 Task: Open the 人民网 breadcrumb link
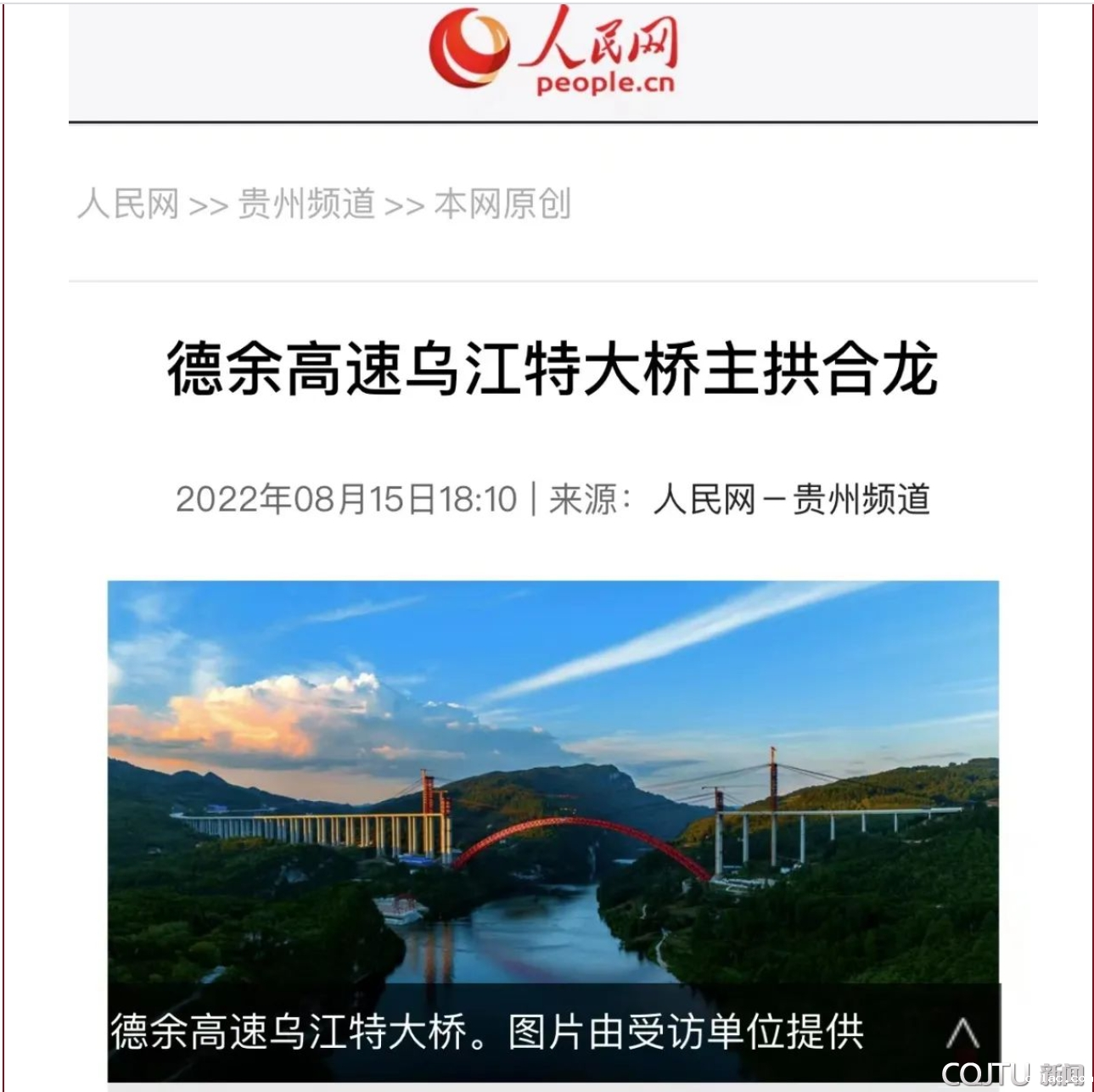click(127, 204)
